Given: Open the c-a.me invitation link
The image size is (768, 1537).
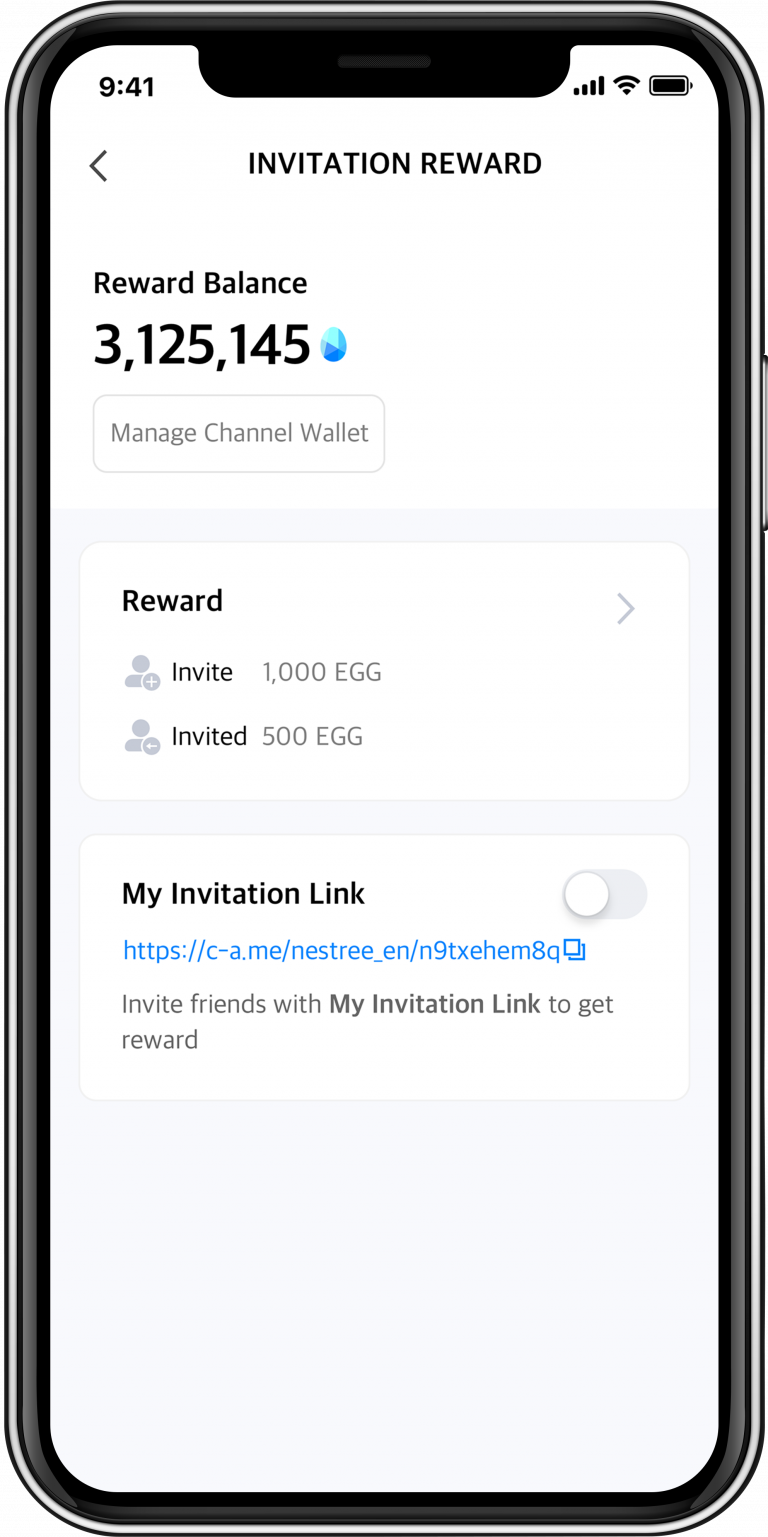Looking at the screenshot, I should 342,950.
